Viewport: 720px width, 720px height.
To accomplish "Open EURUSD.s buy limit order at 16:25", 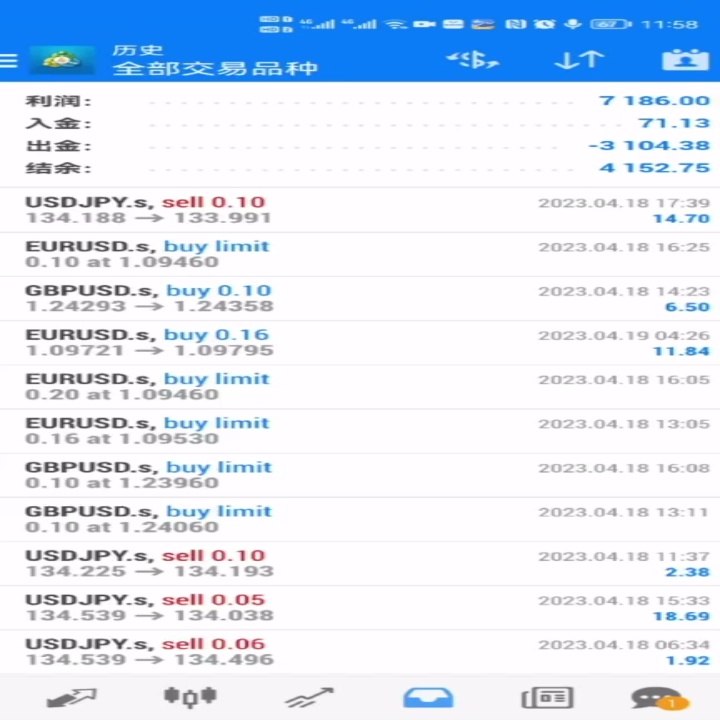I will (360, 254).
